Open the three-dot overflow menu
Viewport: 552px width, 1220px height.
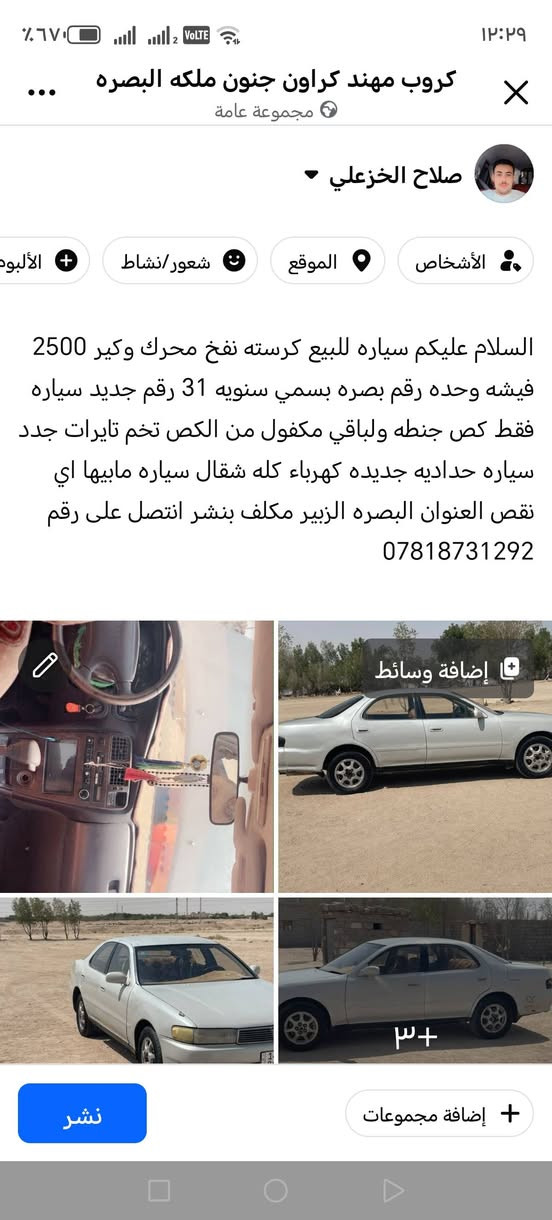coord(42,92)
